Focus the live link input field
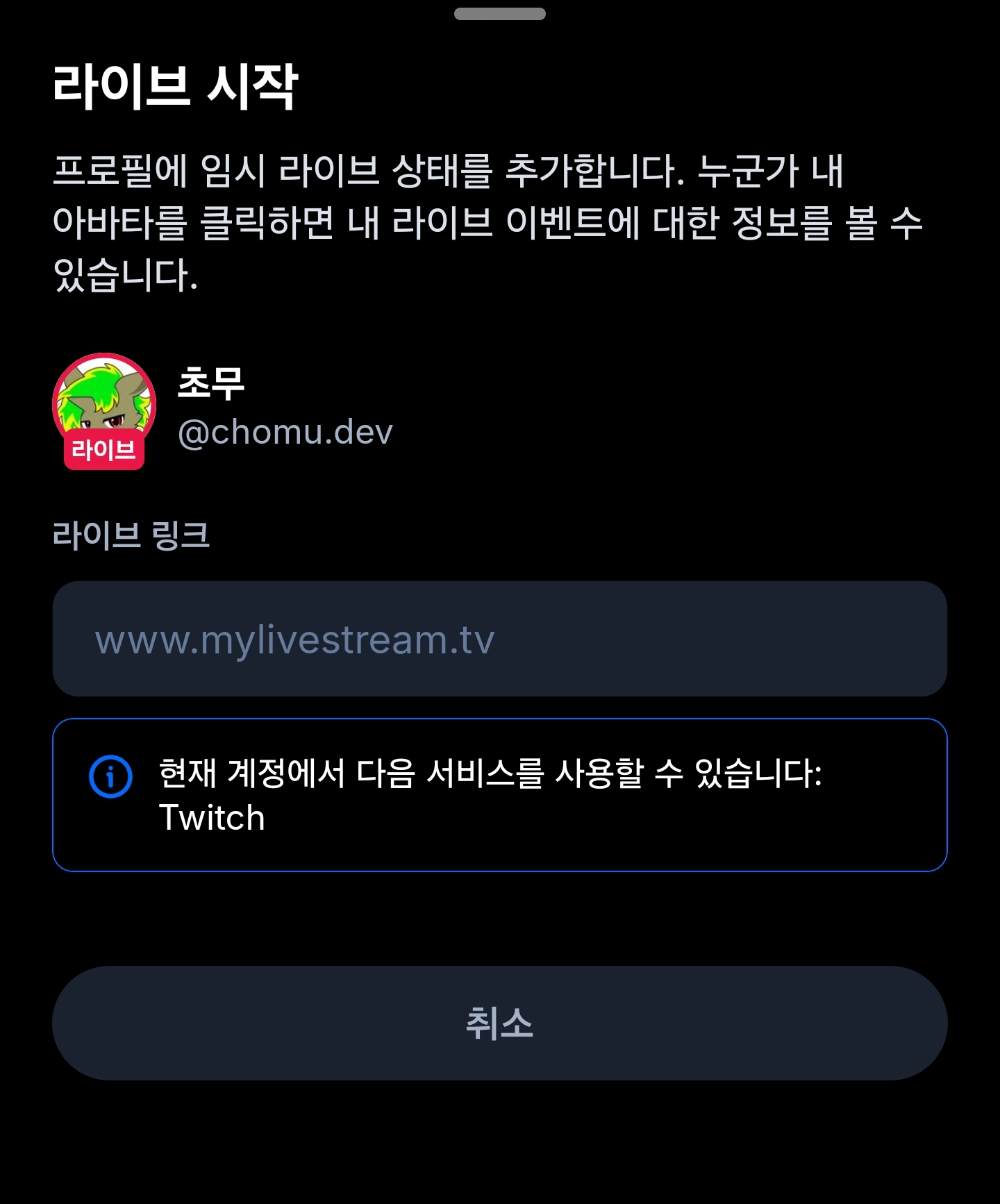Image resolution: width=1000 pixels, height=1204 pixels. (x=500, y=639)
